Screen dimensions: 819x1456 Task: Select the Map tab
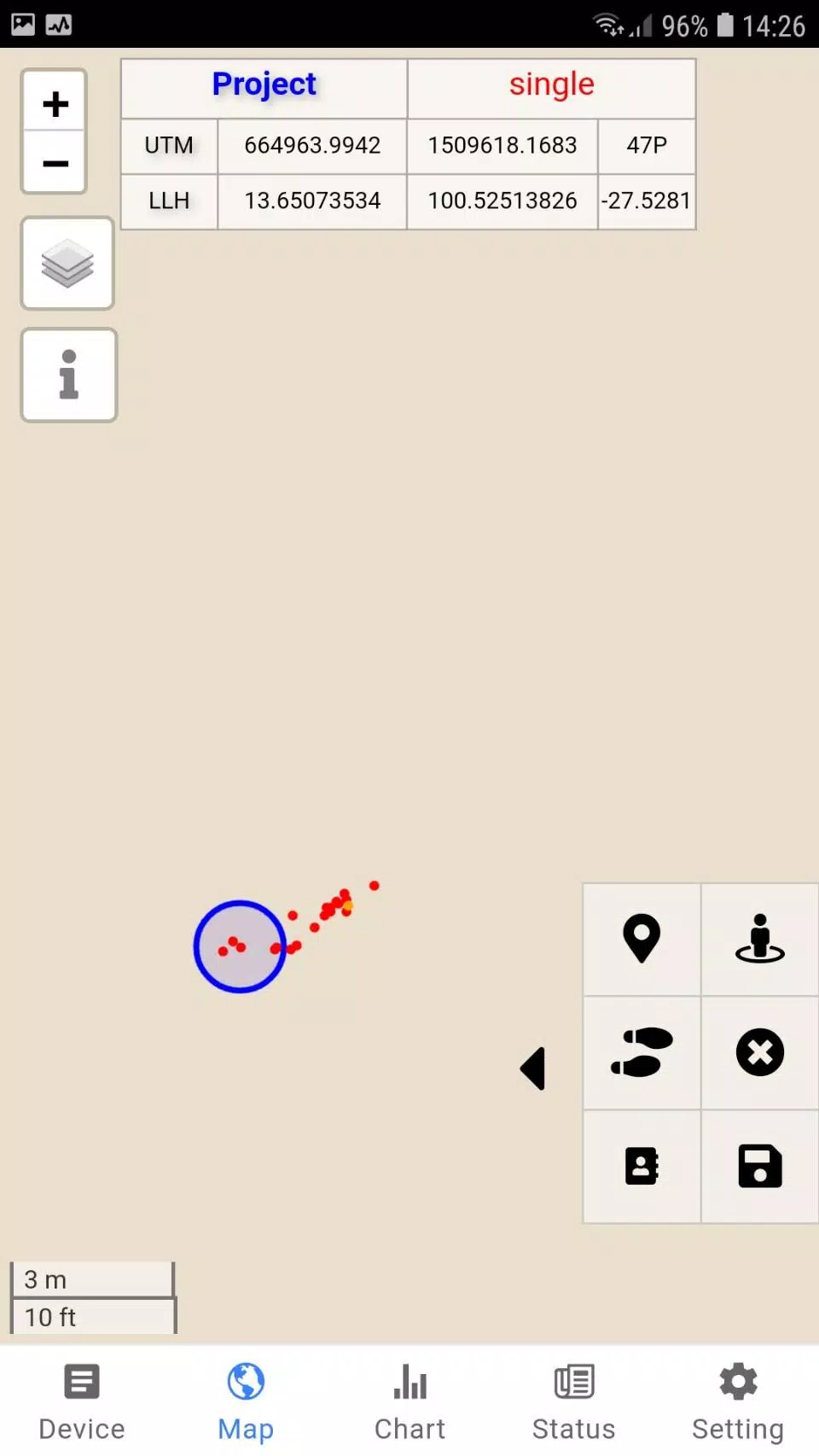pyautogui.click(x=246, y=1401)
